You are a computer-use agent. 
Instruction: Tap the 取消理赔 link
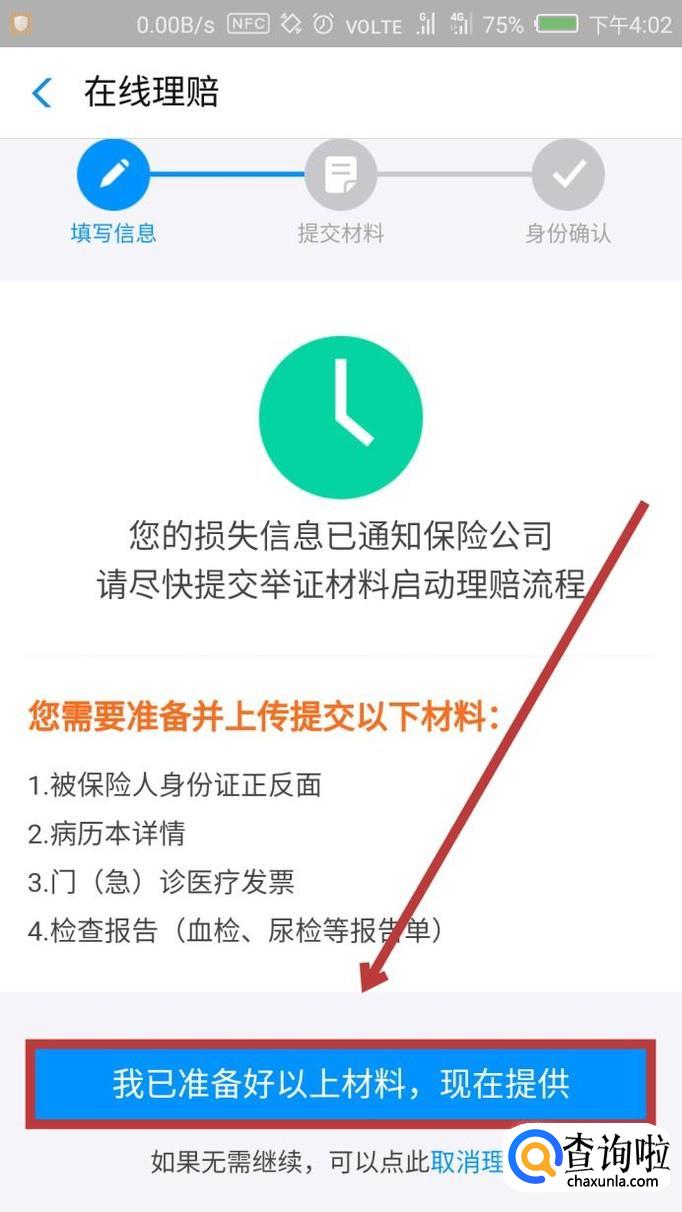[466, 1162]
